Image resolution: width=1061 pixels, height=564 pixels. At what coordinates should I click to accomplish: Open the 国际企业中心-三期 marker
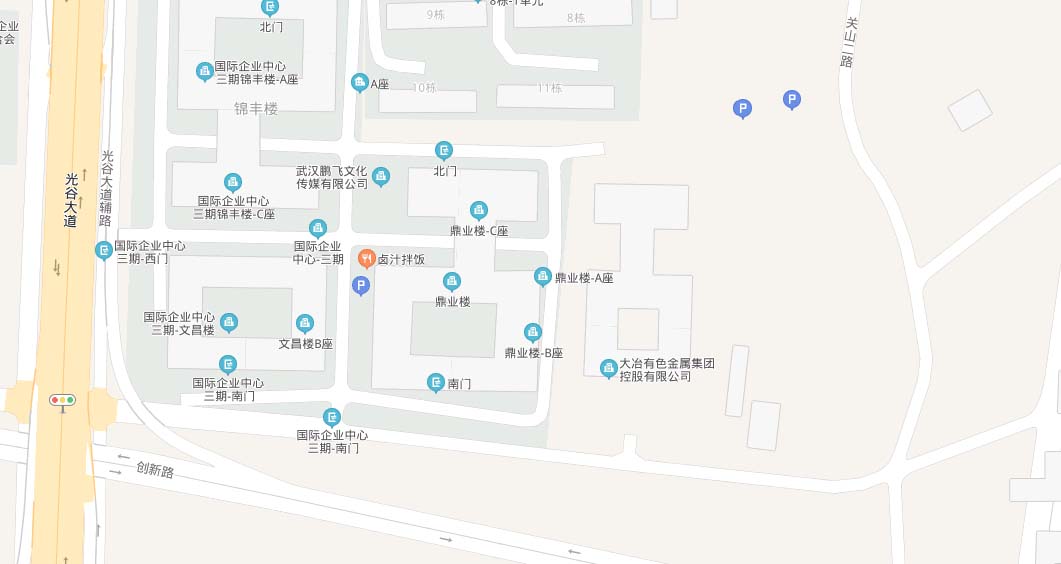pos(318,228)
